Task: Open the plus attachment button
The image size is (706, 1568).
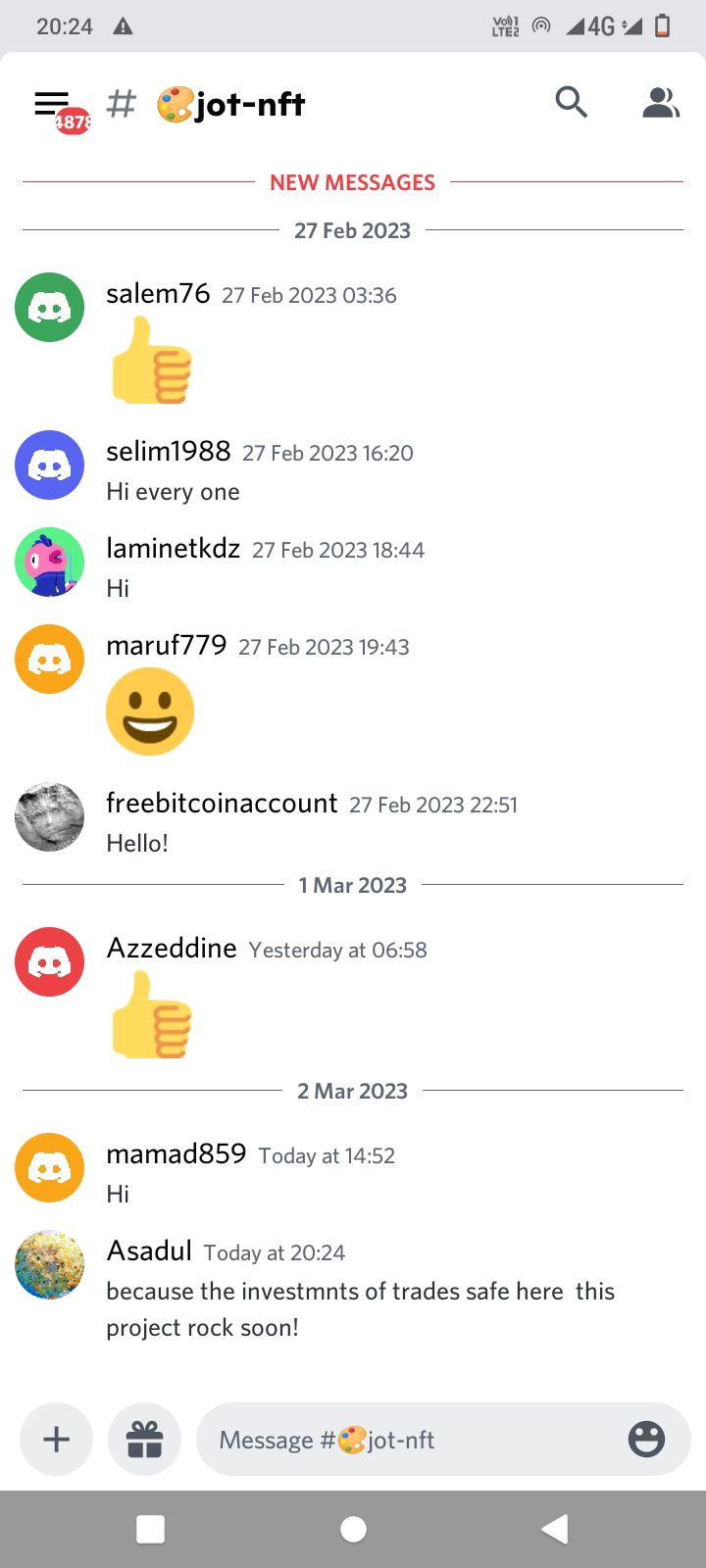Action: coord(57,1439)
